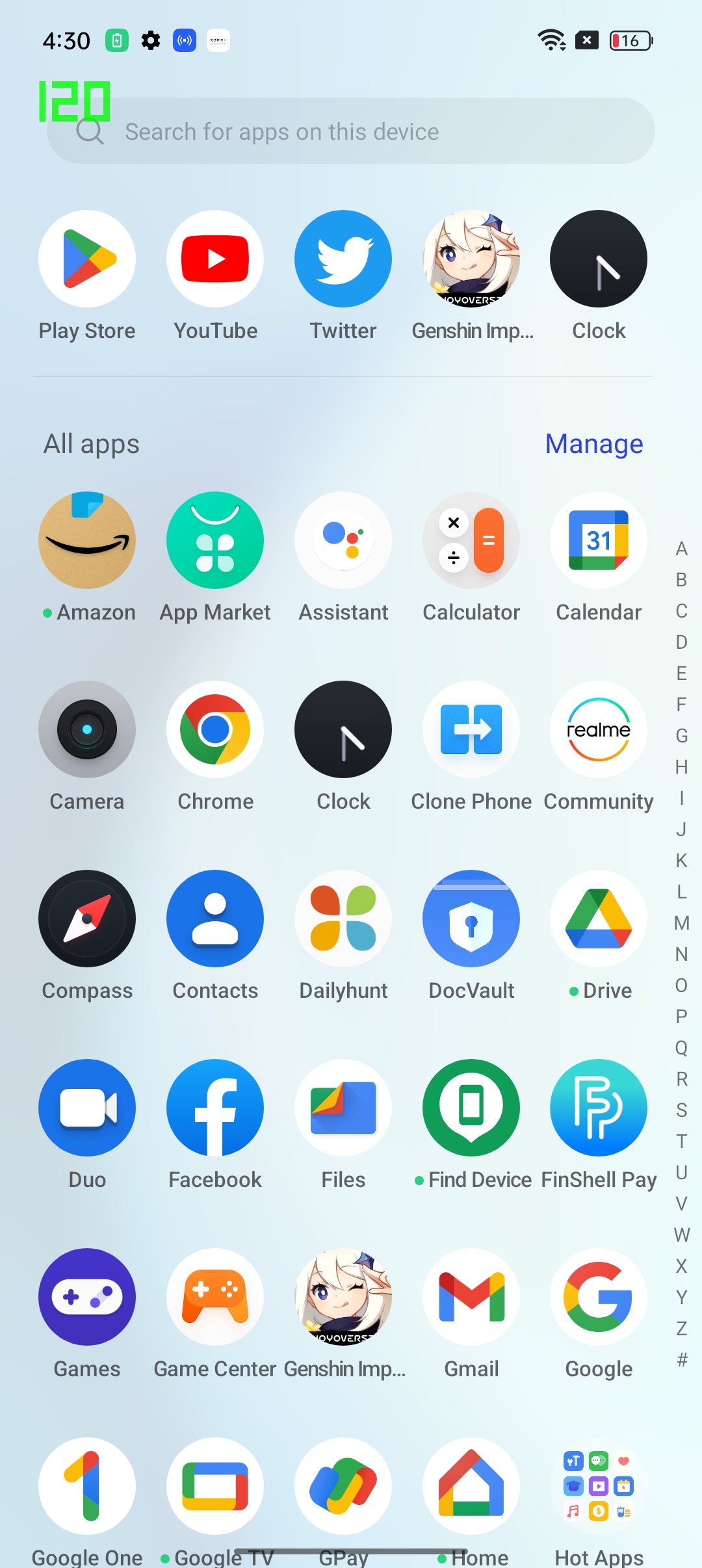
Task: Launch the Play Store app
Action: [87, 259]
